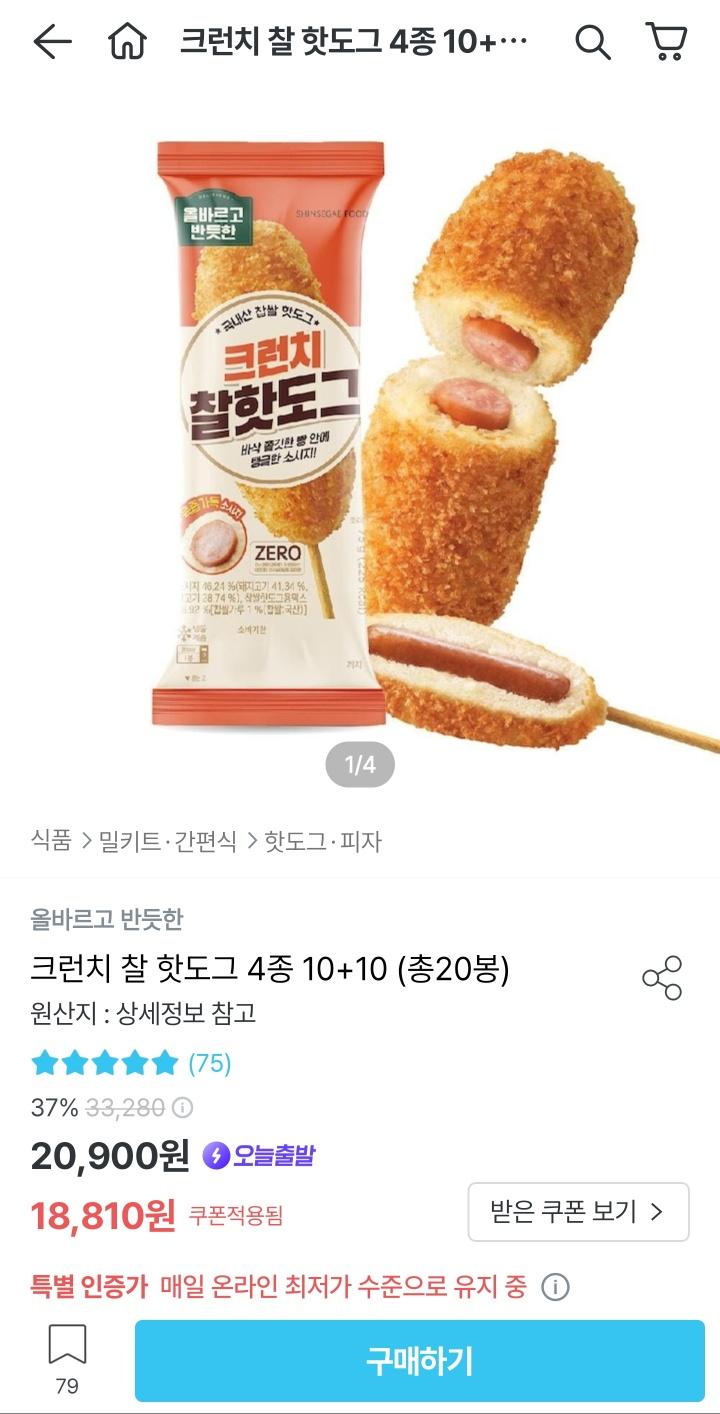Show info about 특별 인증가
The width and height of the screenshot is (720, 1414).
click(x=555, y=1287)
